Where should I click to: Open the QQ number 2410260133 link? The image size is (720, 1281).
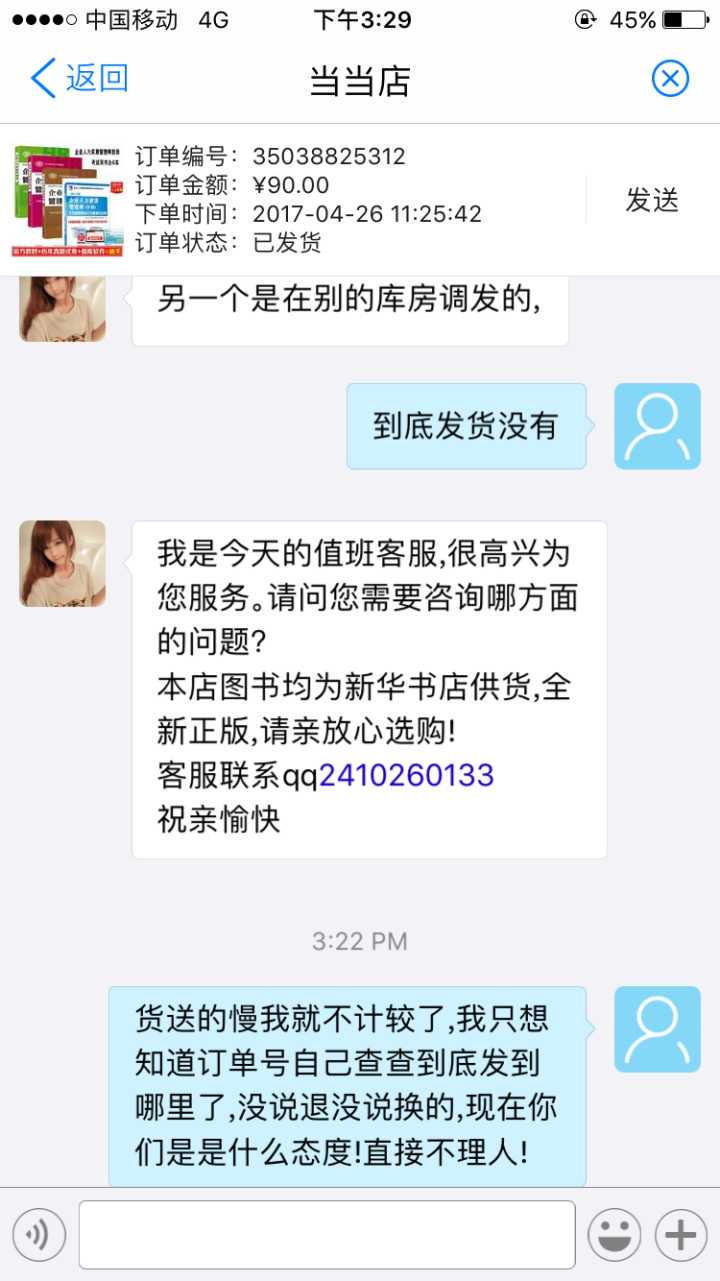pyautogui.click(x=406, y=775)
